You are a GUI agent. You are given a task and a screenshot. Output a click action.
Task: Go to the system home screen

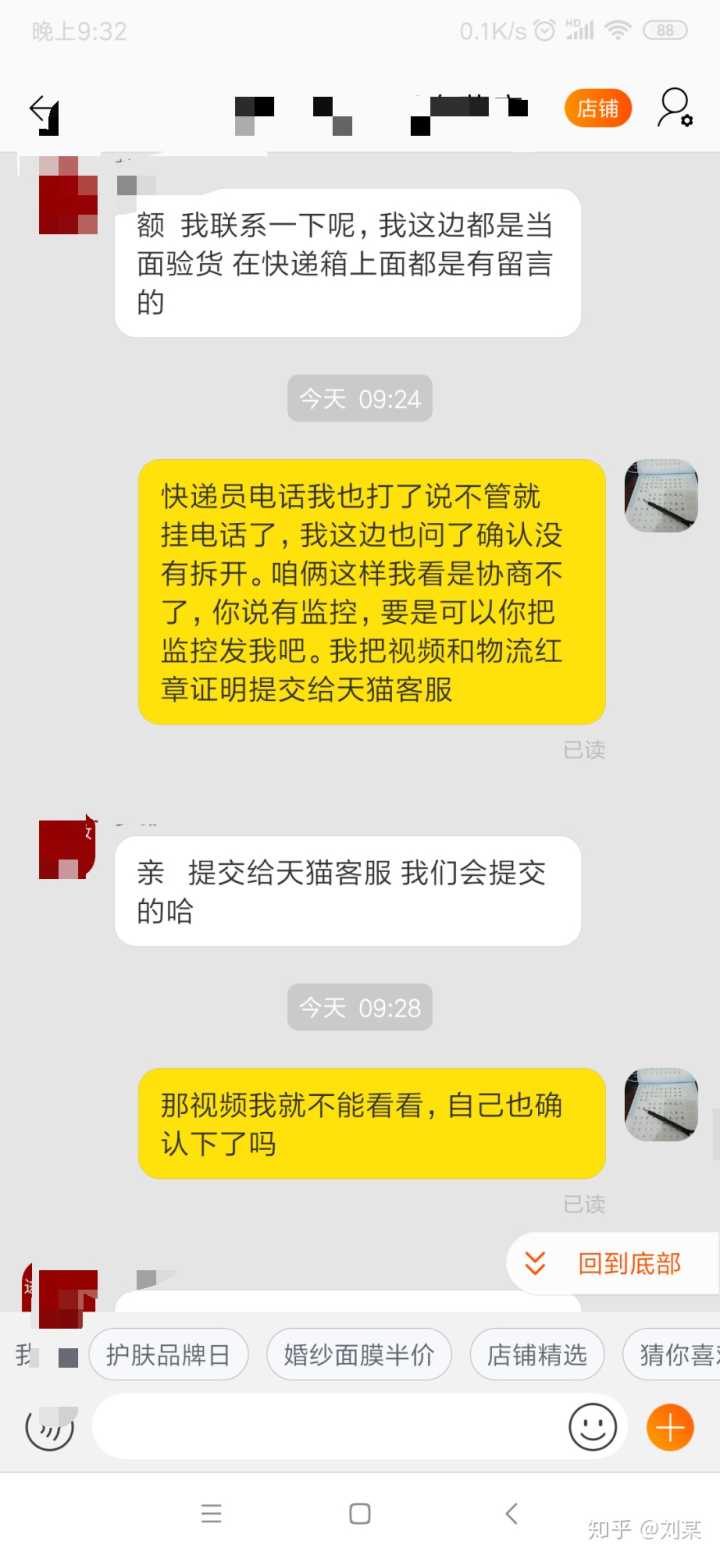(360, 1513)
